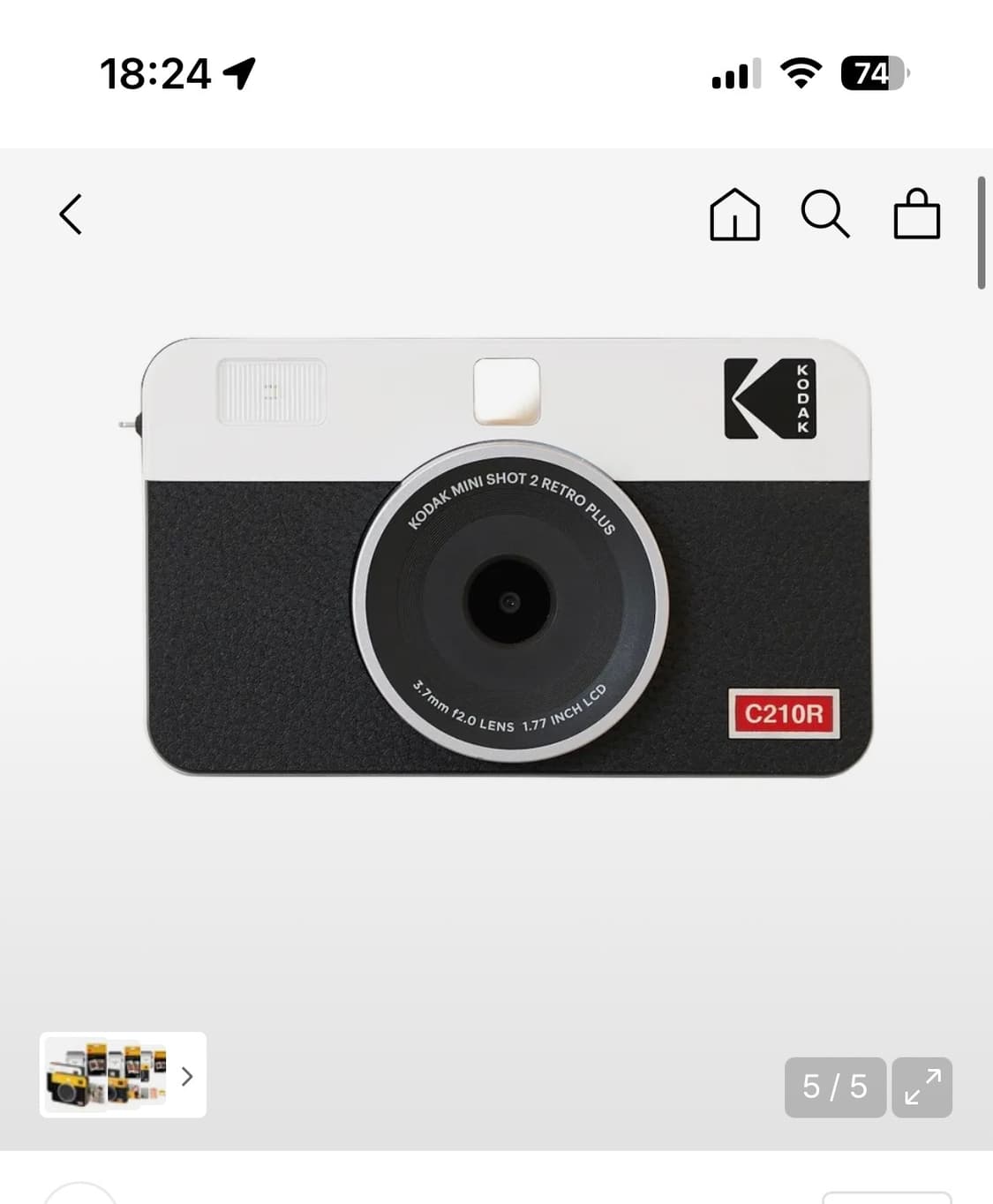
Task: Open the Home screen icon
Action: click(735, 215)
